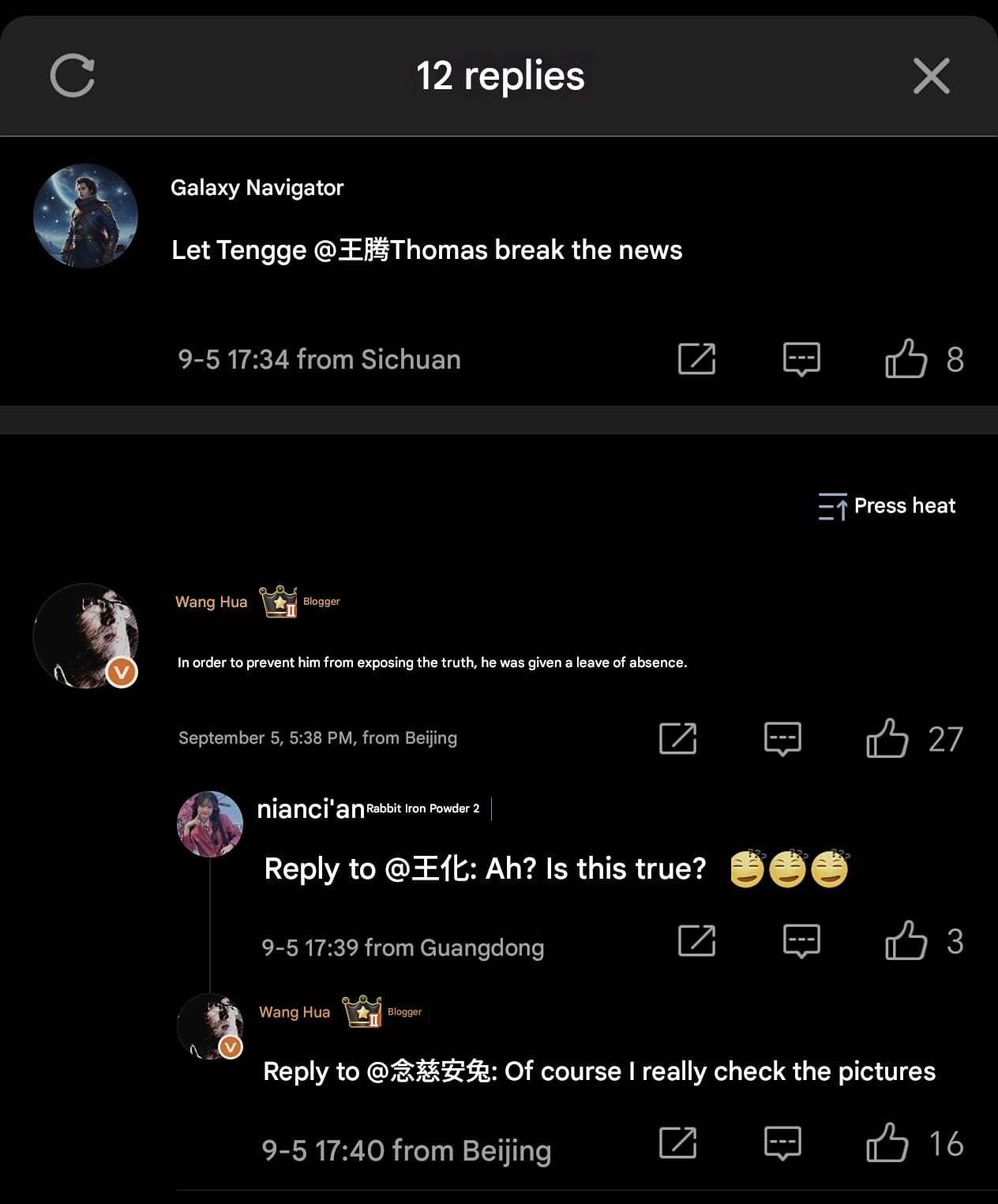Change sorting with Press heat

point(887,506)
